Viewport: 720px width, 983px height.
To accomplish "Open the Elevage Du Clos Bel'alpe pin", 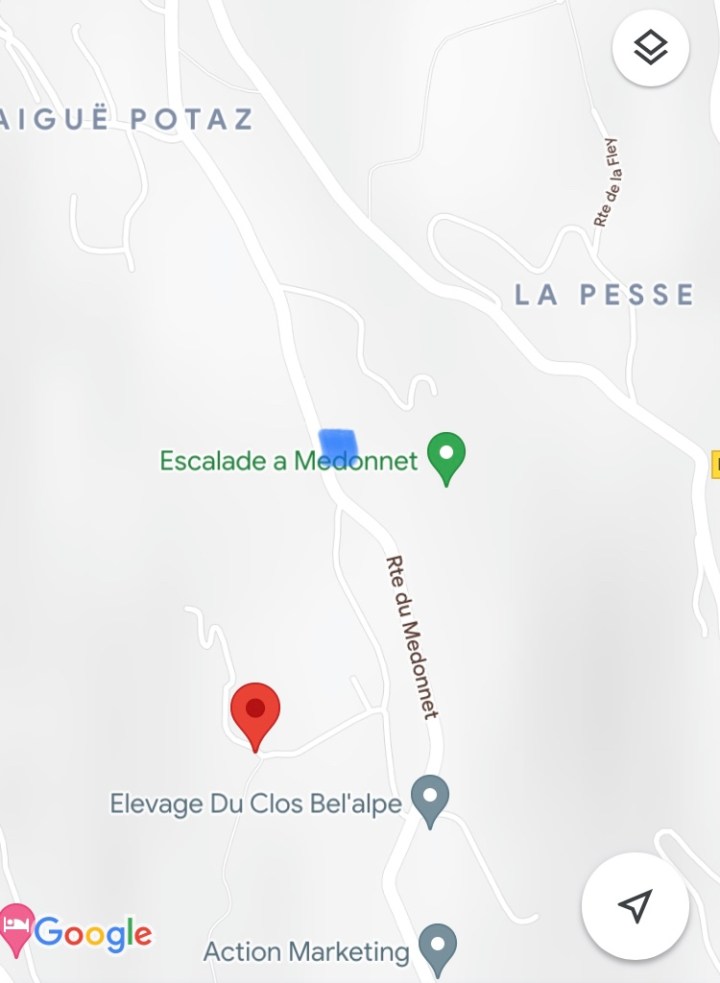I will click(x=430, y=799).
